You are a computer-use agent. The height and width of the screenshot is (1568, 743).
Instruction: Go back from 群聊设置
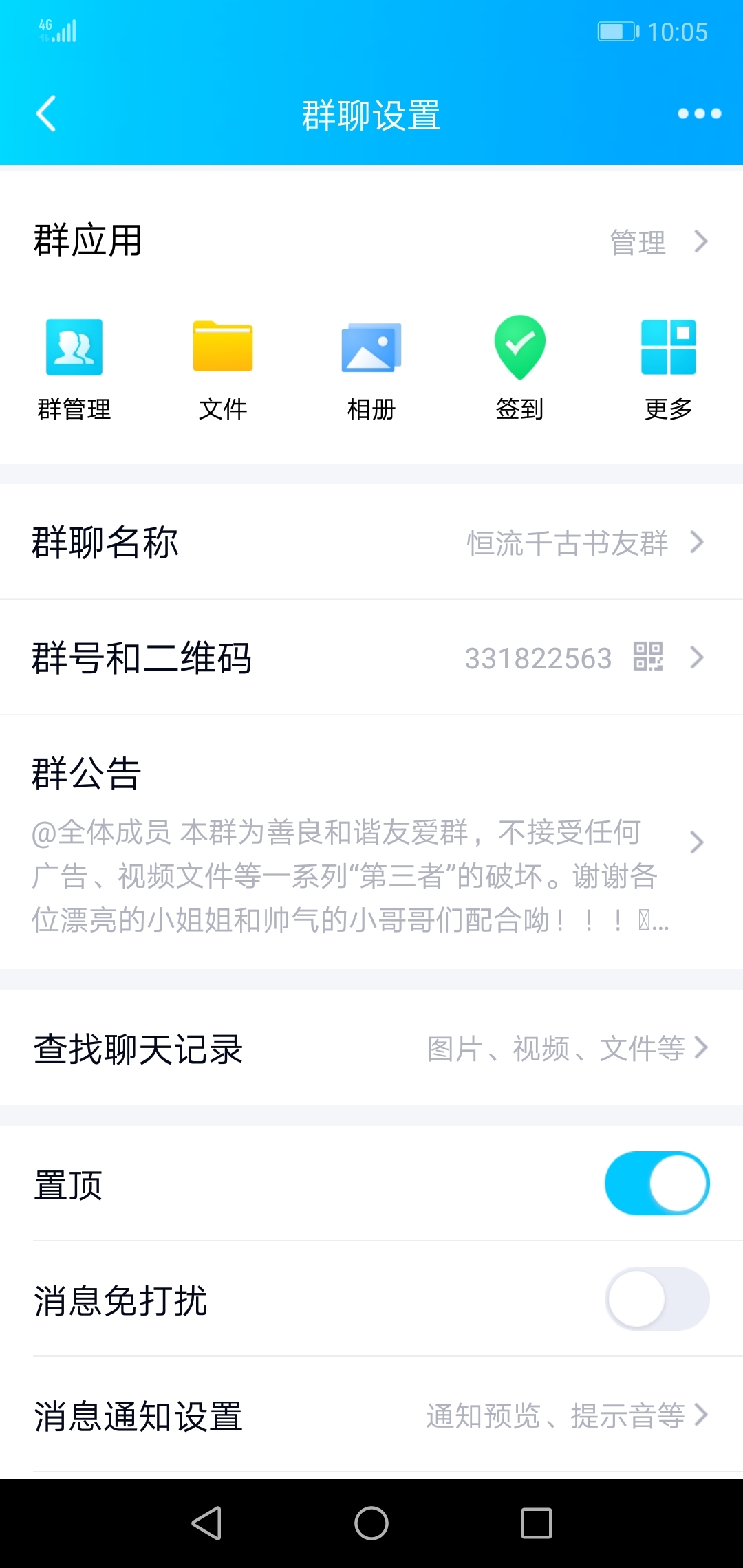[46, 113]
